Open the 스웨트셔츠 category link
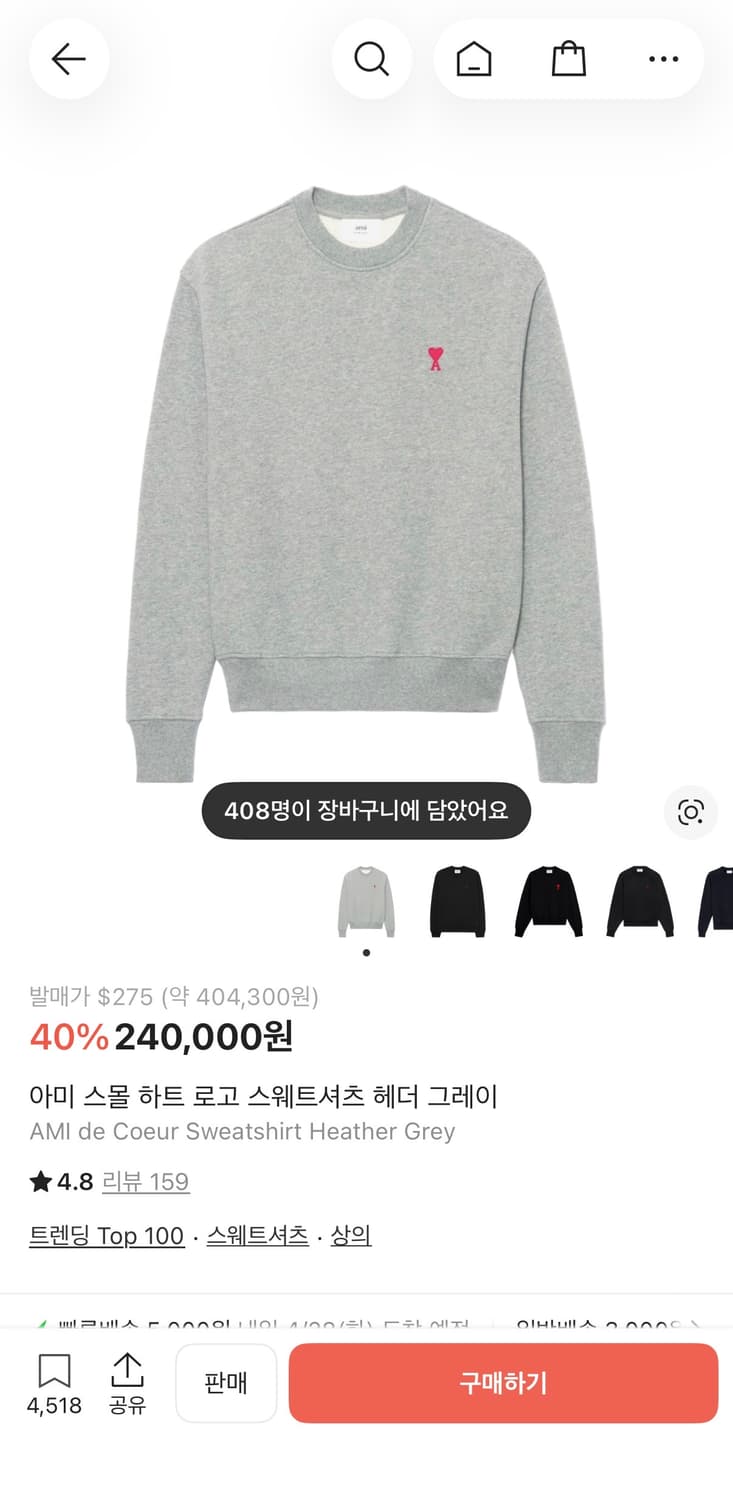733x1500 pixels. [x=256, y=1236]
